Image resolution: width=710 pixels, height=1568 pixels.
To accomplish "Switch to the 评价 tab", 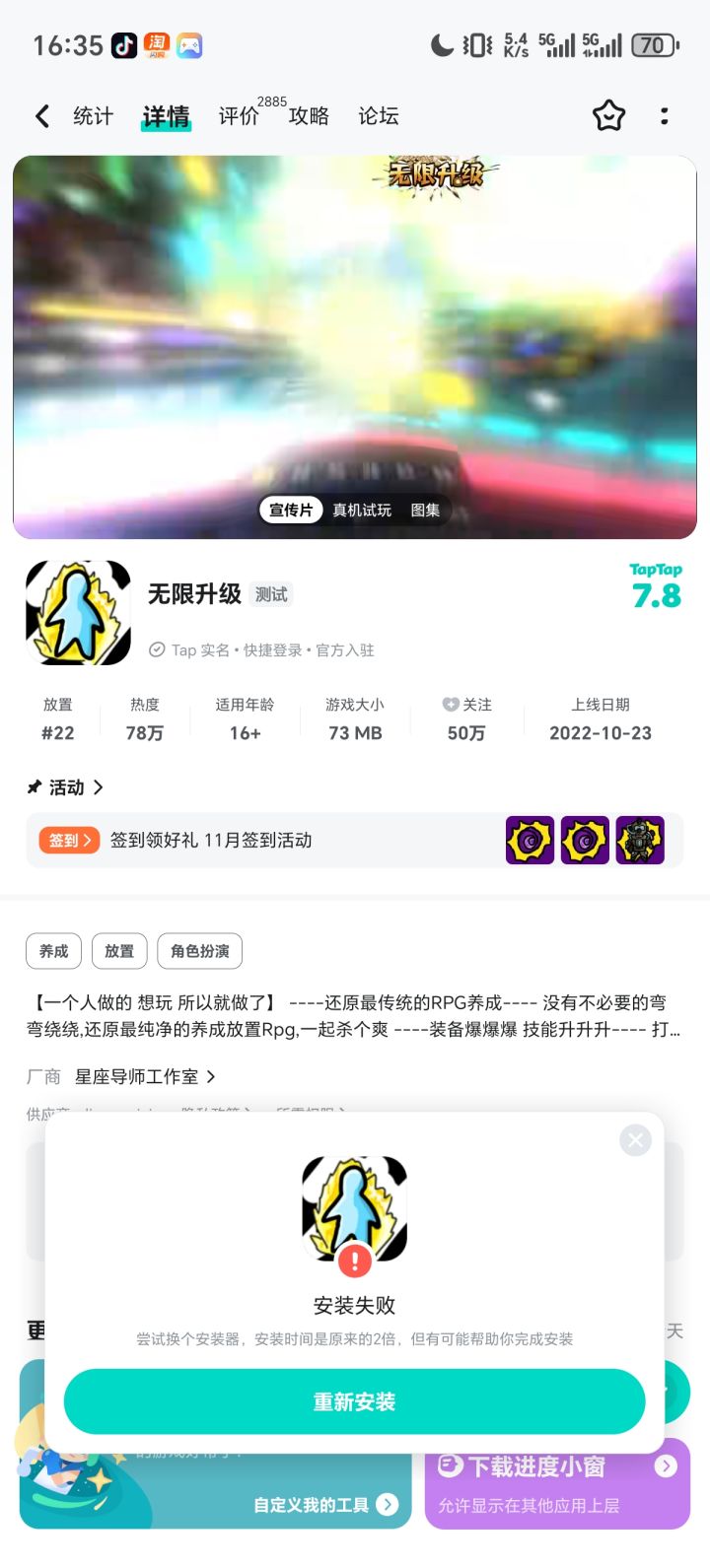I will coord(236,115).
